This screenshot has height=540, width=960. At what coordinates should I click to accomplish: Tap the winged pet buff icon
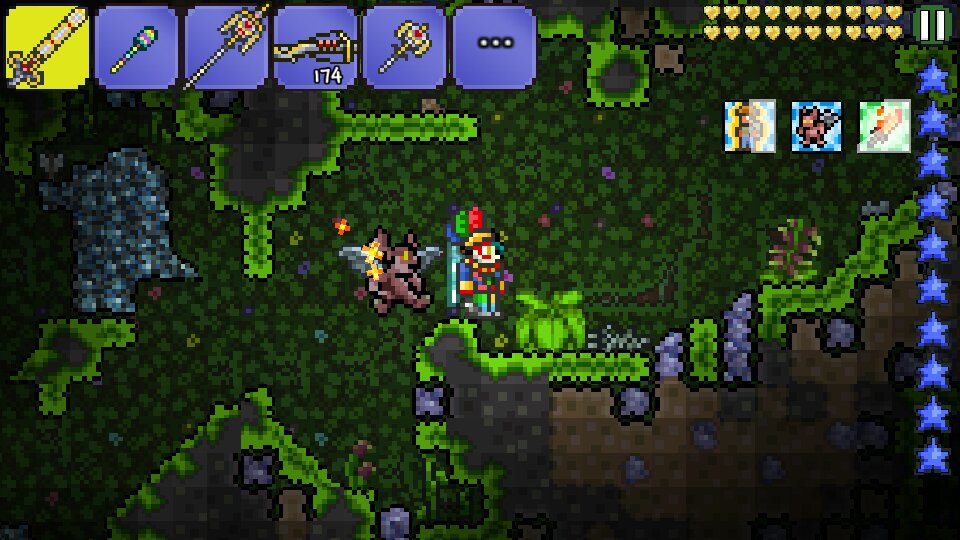coord(817,126)
